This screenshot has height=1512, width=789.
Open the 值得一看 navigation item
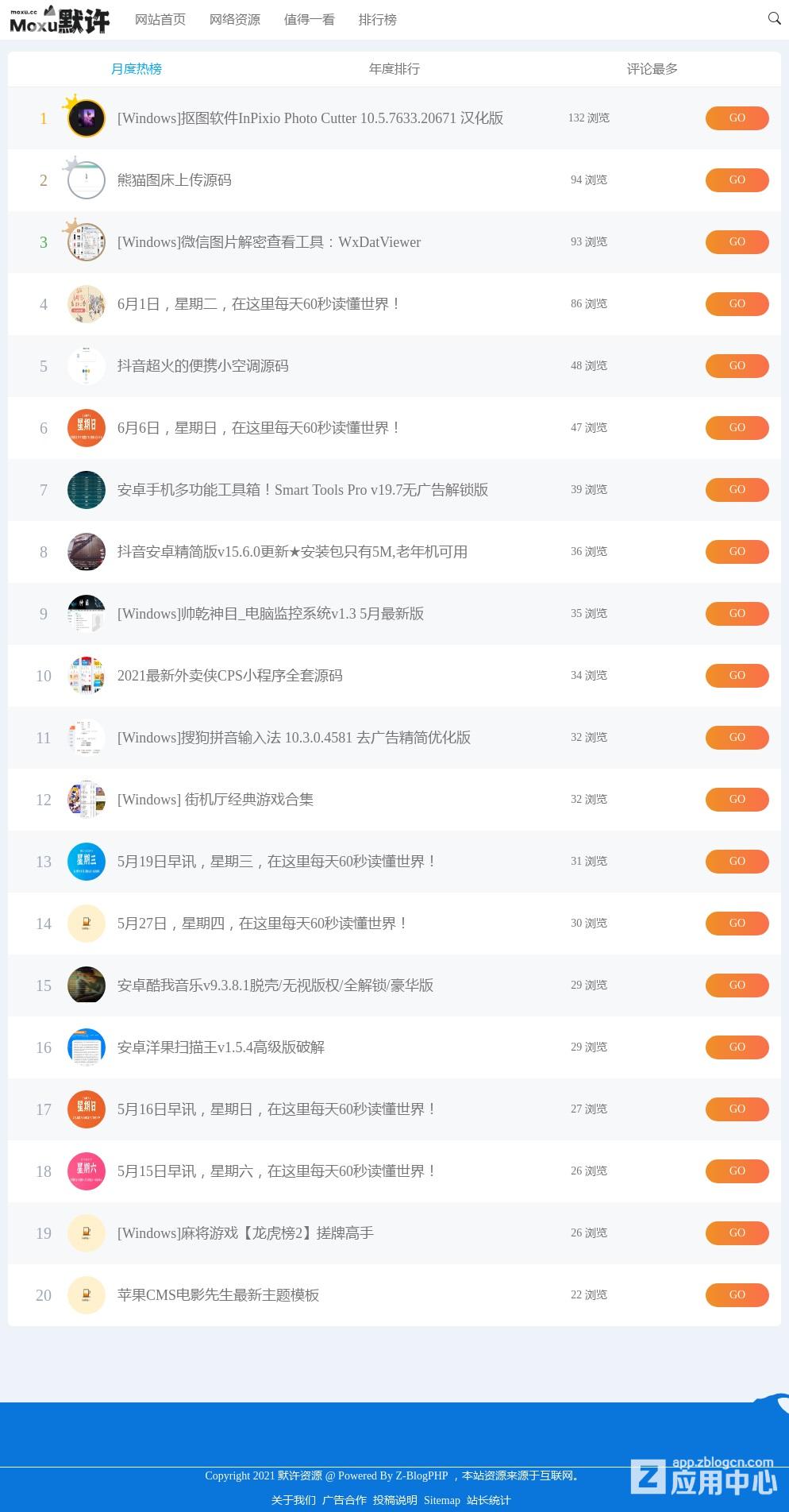310,20
